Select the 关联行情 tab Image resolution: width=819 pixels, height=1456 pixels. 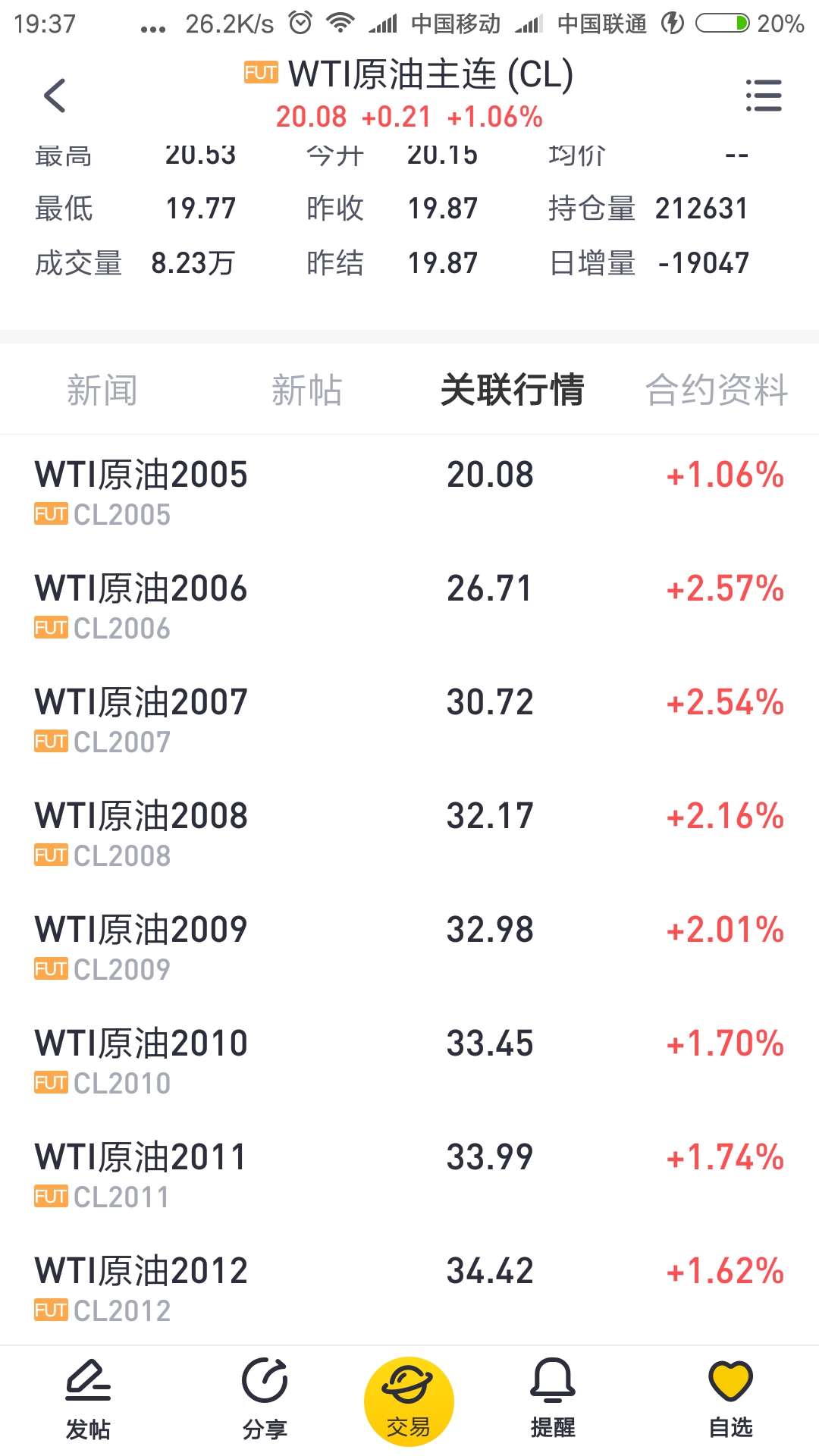click(512, 391)
